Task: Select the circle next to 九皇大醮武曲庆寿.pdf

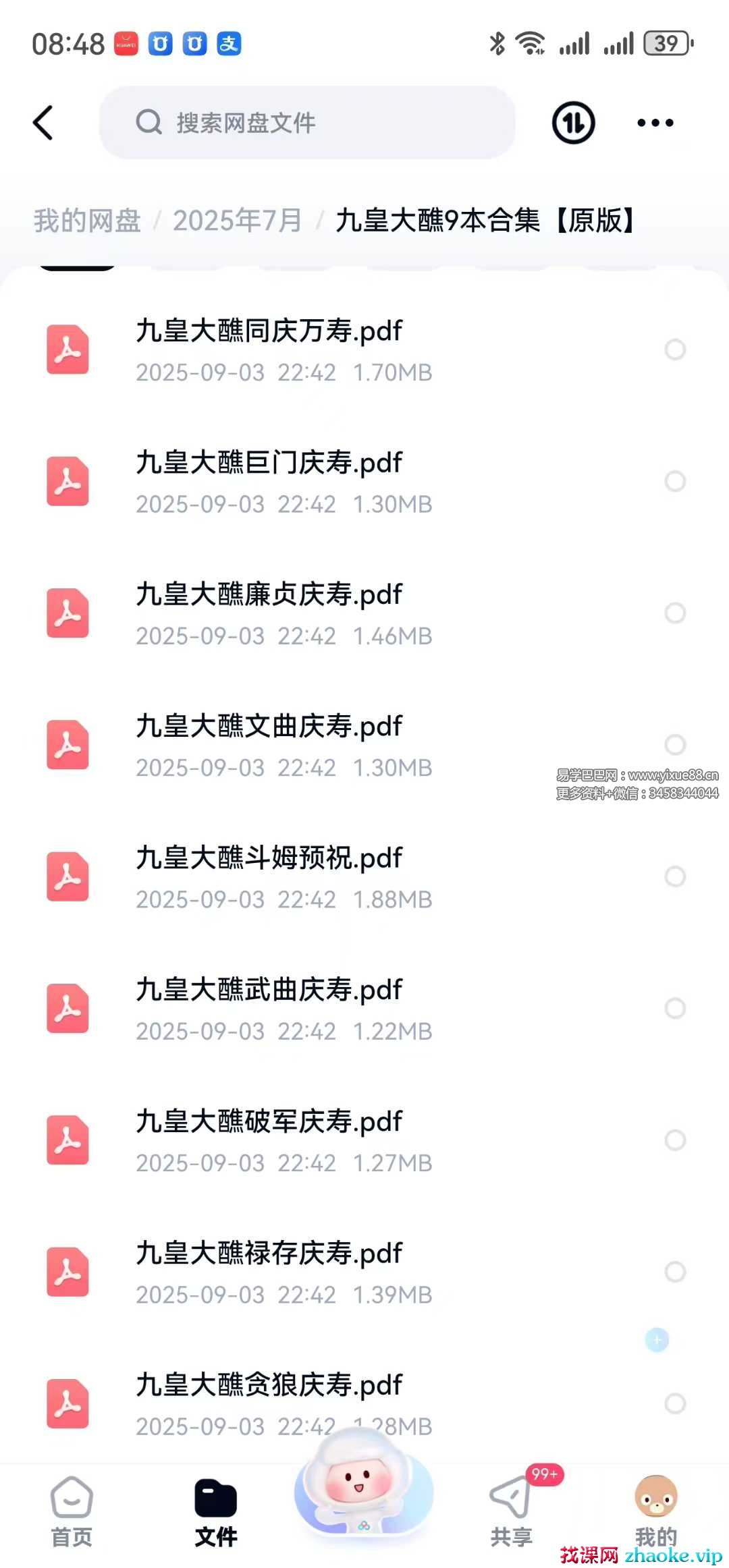Action: (x=675, y=1008)
